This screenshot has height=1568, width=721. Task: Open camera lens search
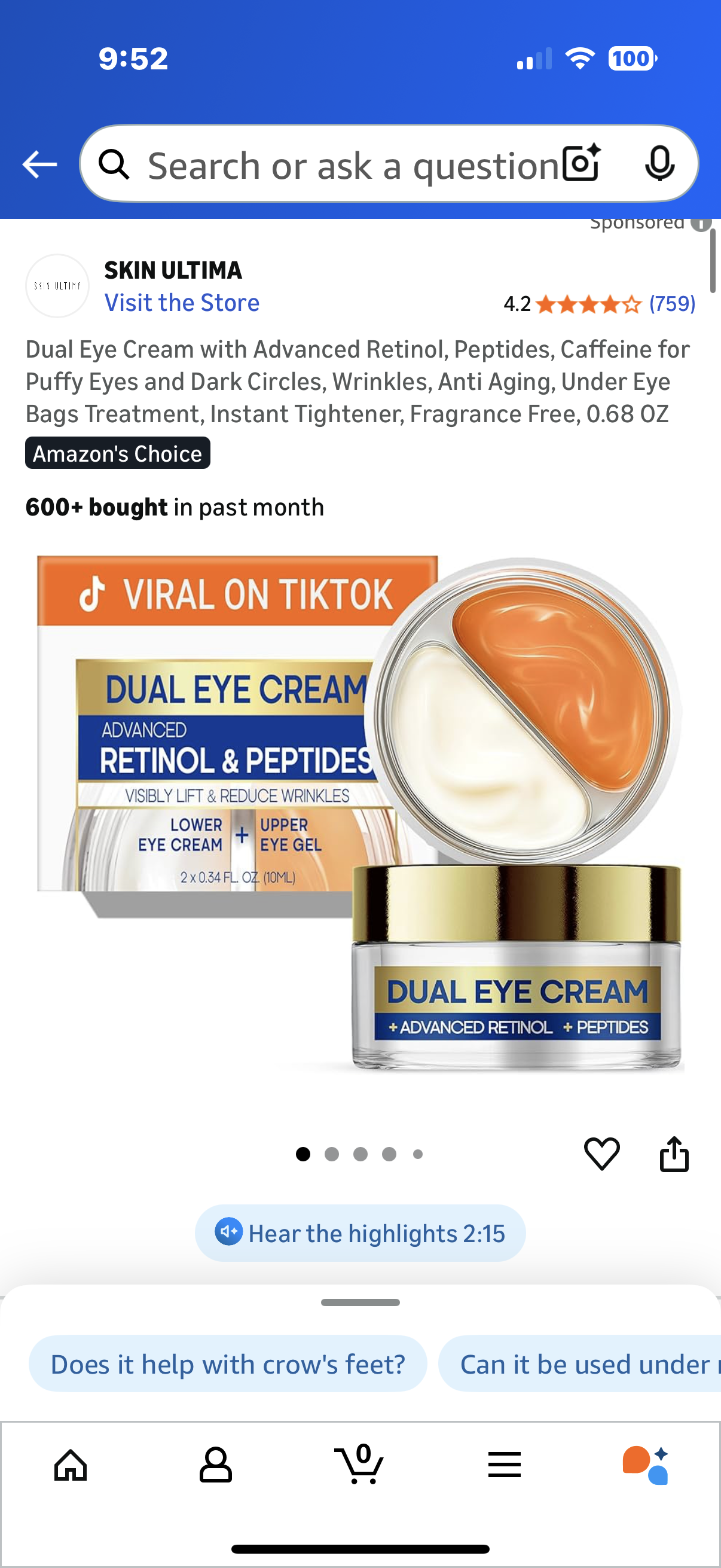pyautogui.click(x=581, y=164)
